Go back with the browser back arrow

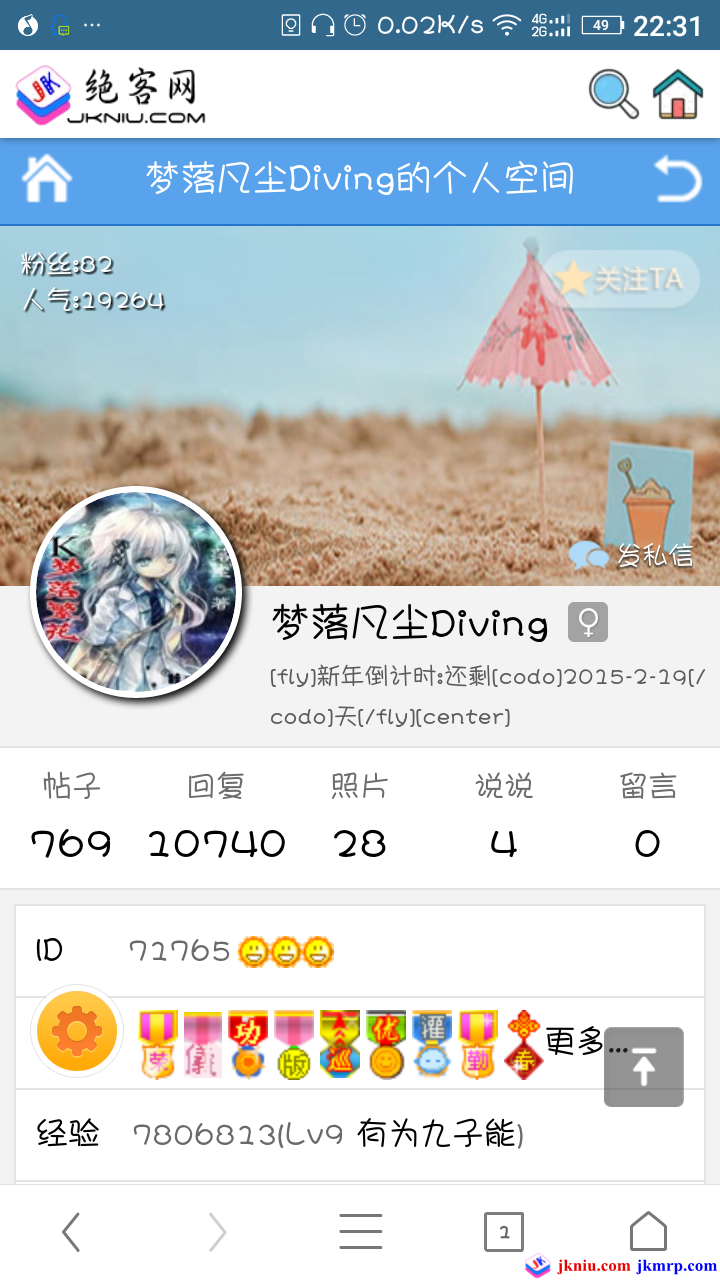tap(70, 1232)
